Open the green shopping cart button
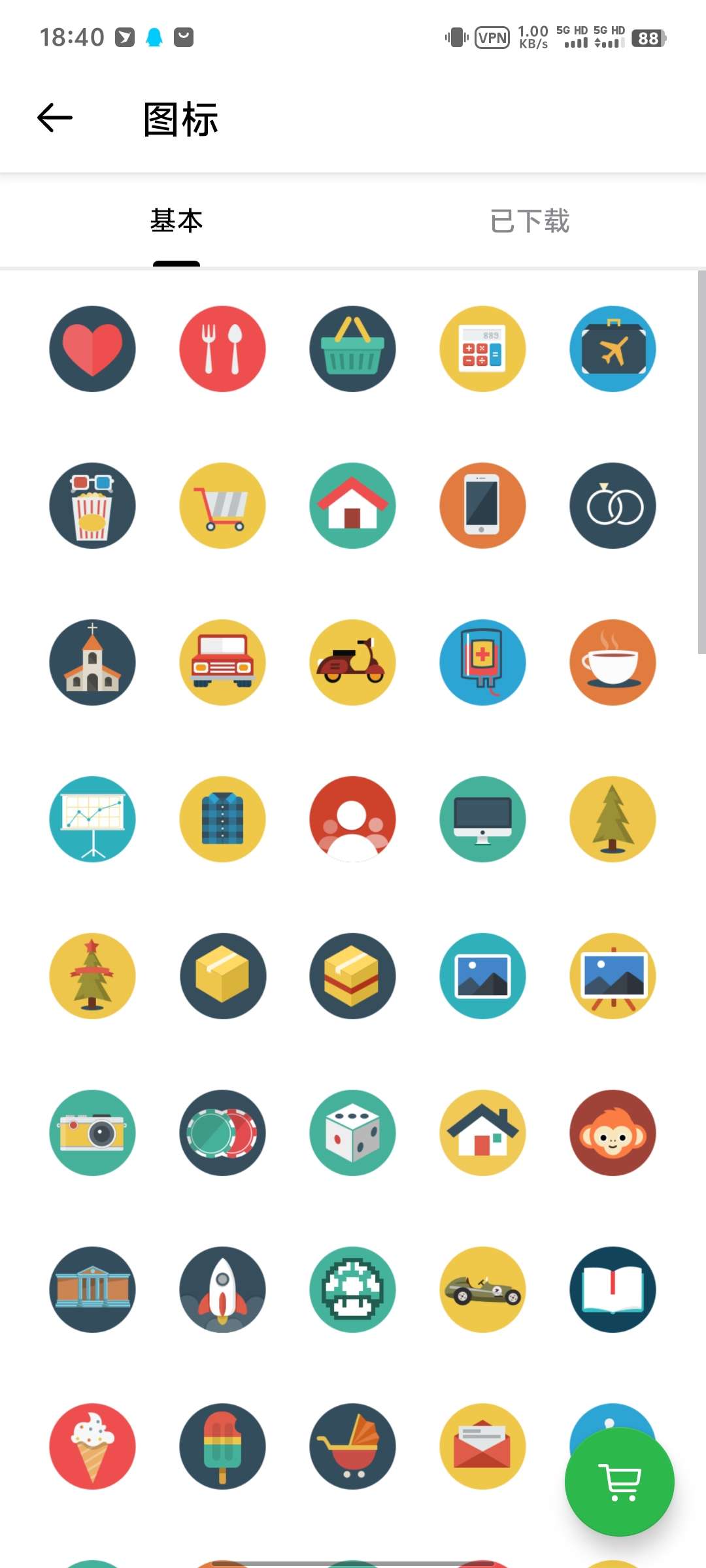Screen dimensions: 706x1568 (619, 1481)
